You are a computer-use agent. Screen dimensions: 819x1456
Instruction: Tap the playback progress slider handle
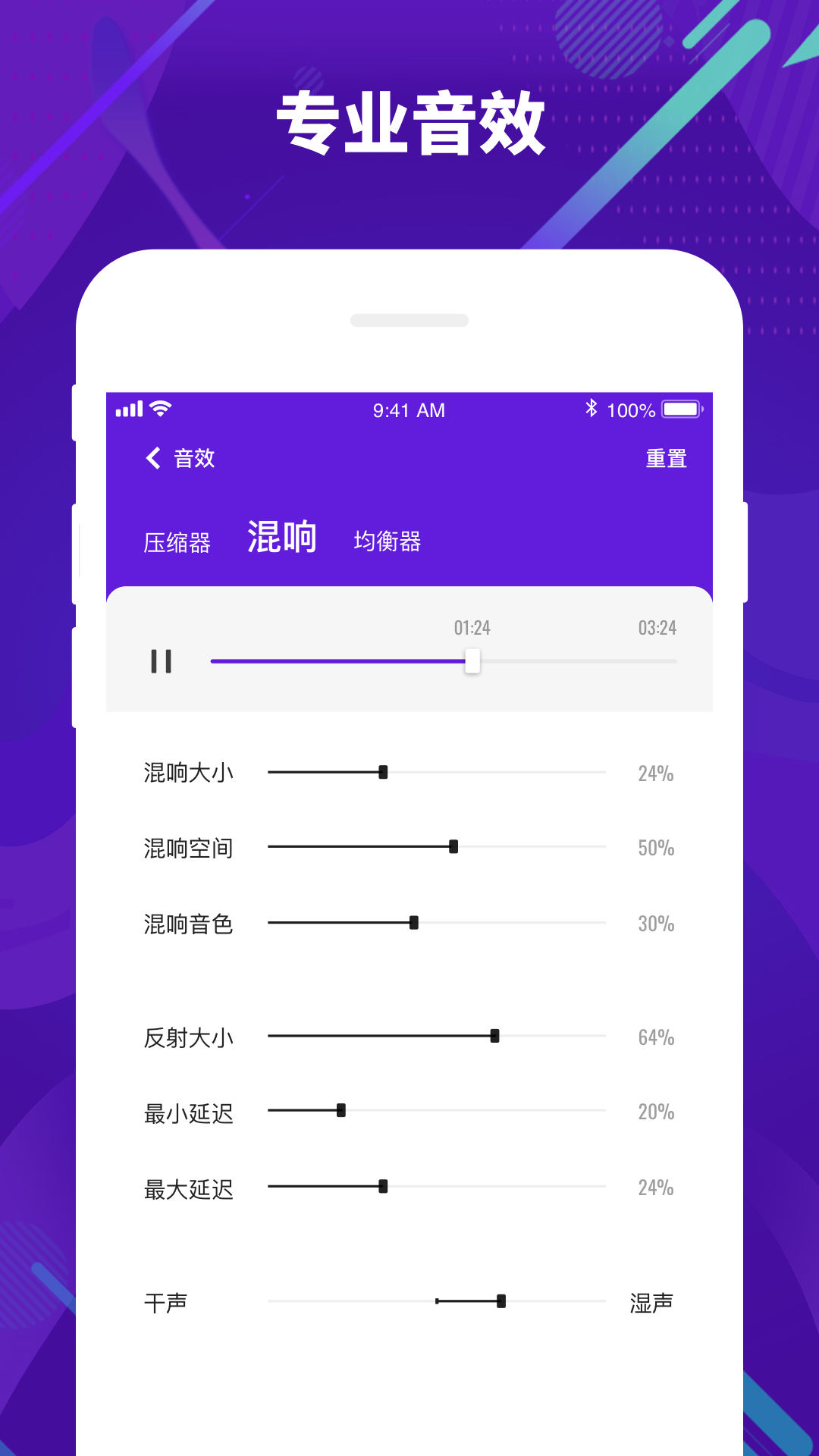pyautogui.click(x=472, y=661)
